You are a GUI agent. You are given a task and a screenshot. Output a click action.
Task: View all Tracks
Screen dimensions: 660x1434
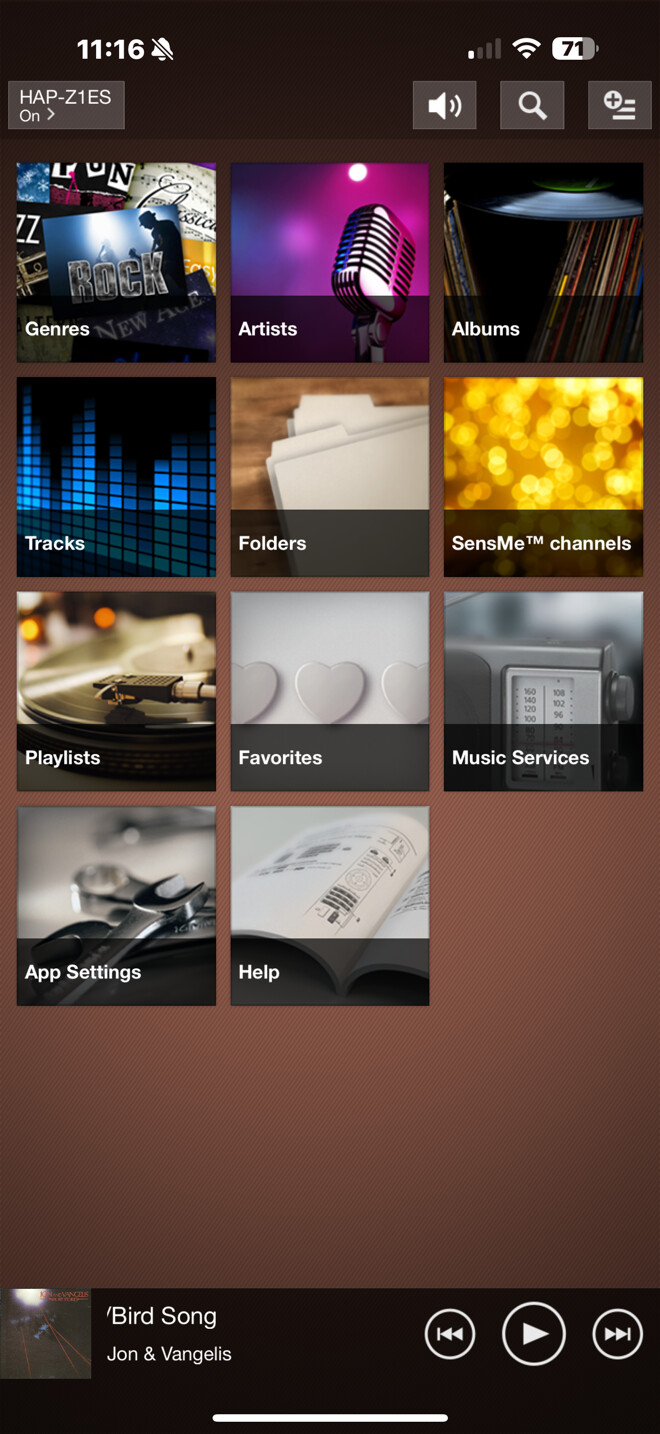(116, 477)
